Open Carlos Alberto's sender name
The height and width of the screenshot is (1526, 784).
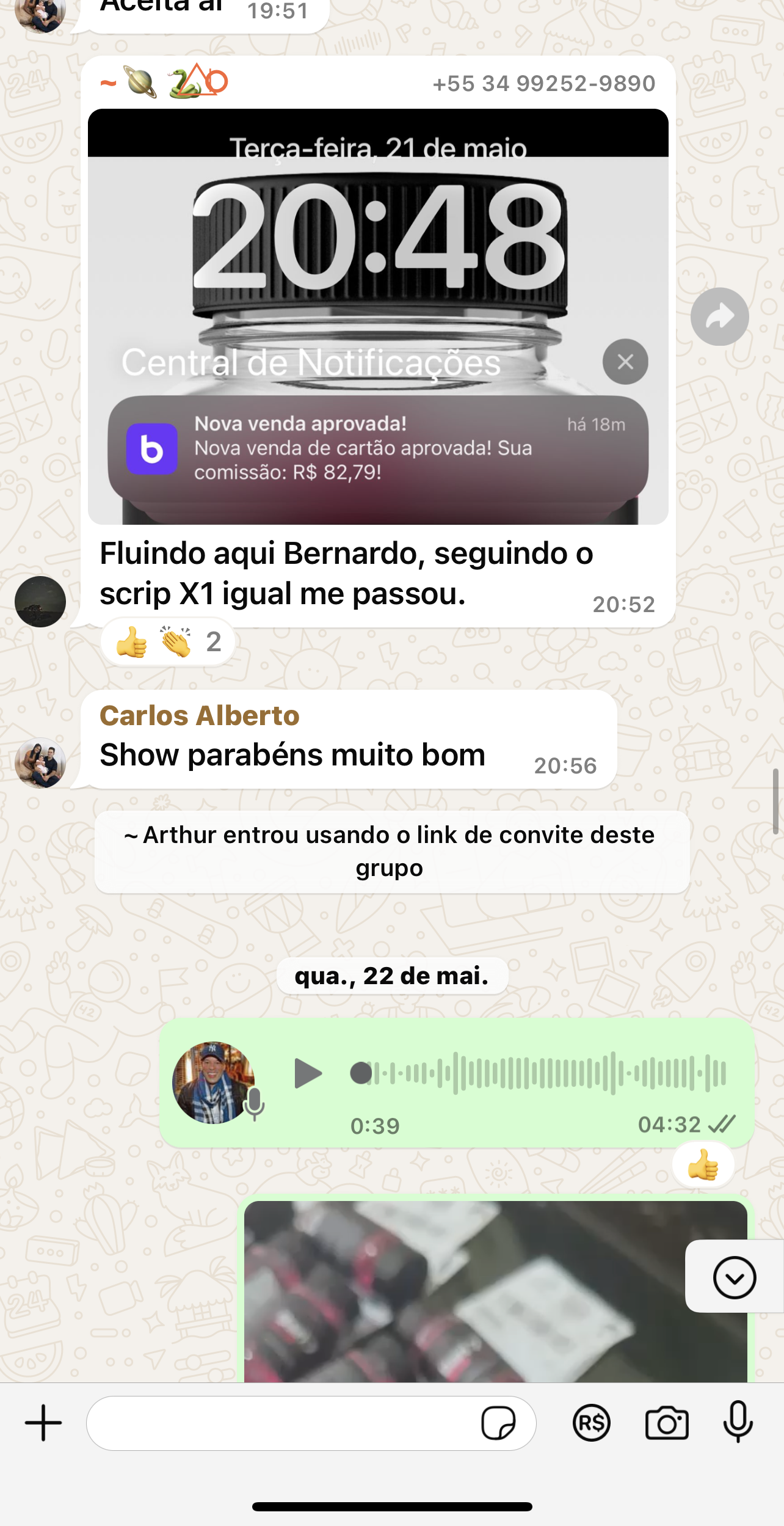click(x=200, y=716)
